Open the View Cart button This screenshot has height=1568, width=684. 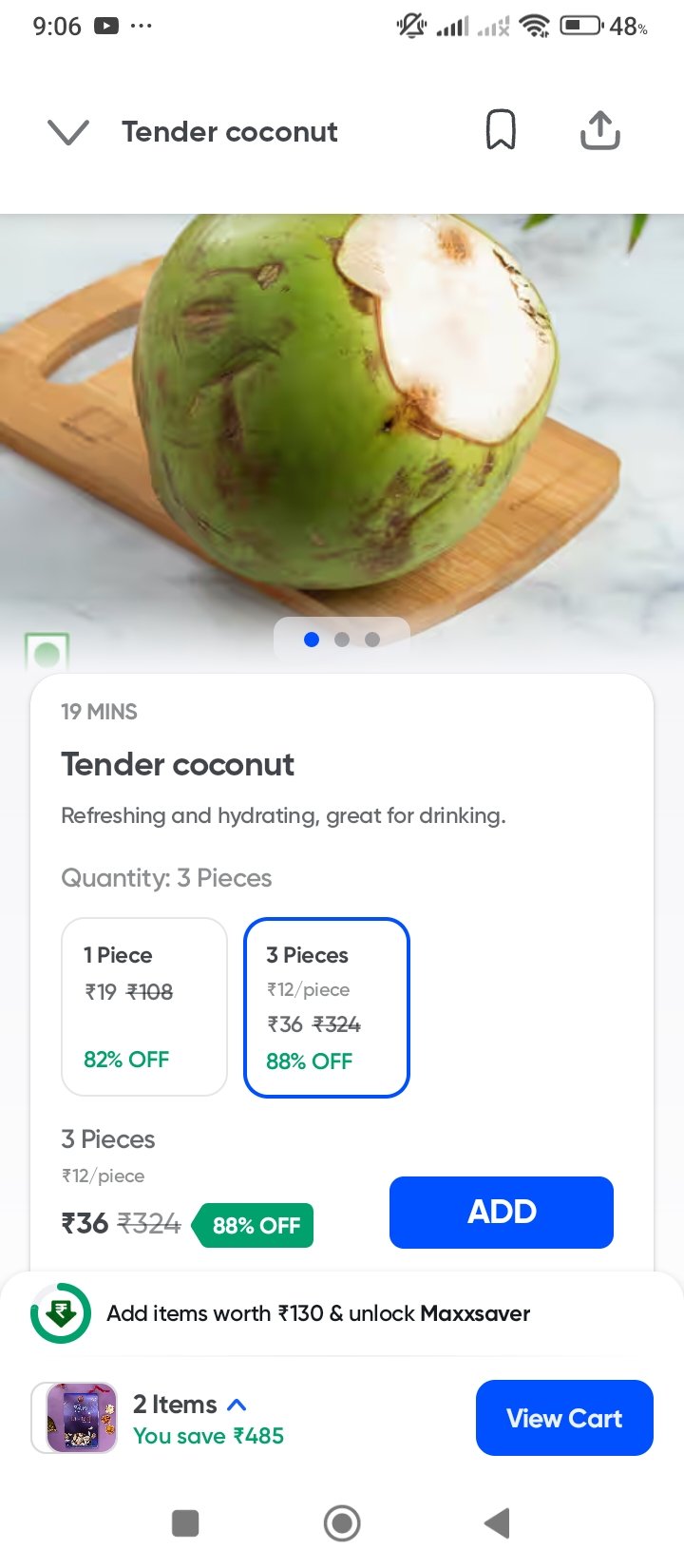tap(564, 1418)
